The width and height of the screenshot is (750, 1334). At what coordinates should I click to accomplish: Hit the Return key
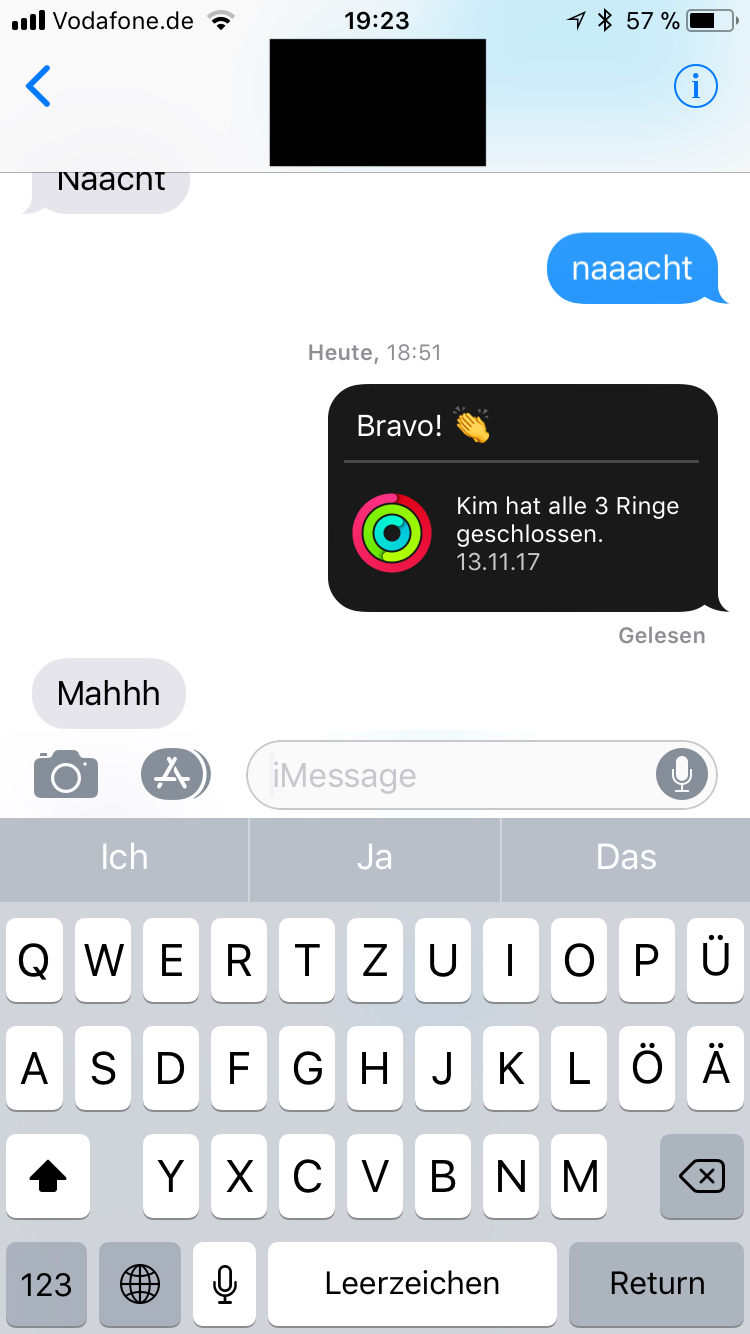(657, 1284)
